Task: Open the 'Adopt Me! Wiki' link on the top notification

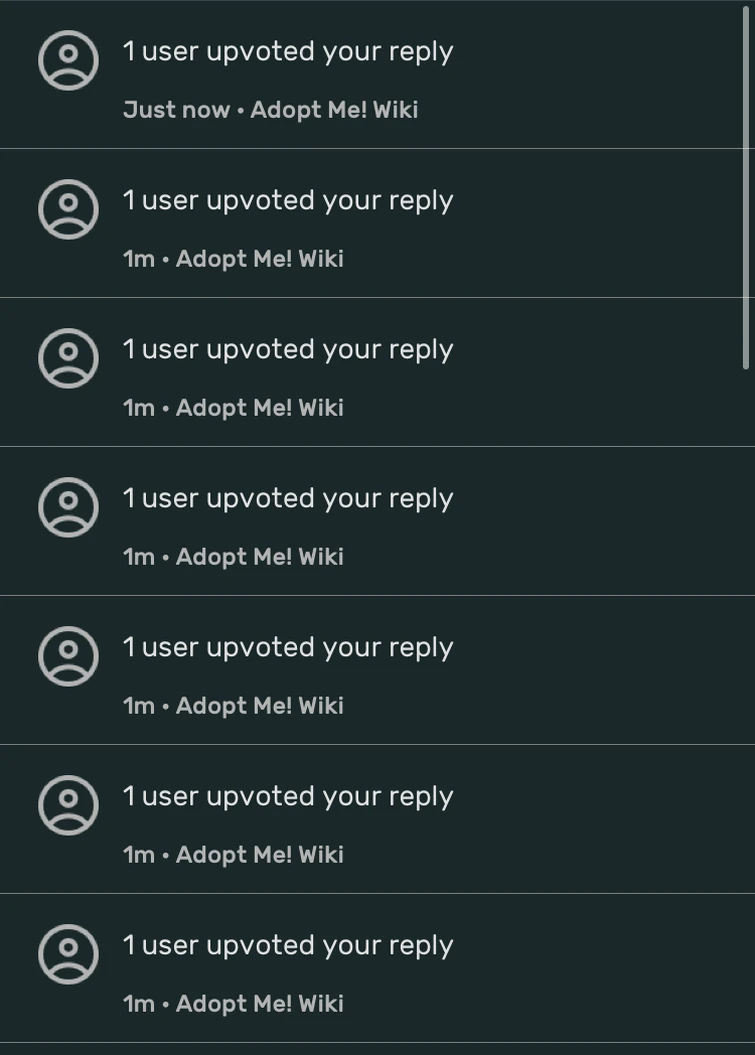Action: click(x=335, y=109)
